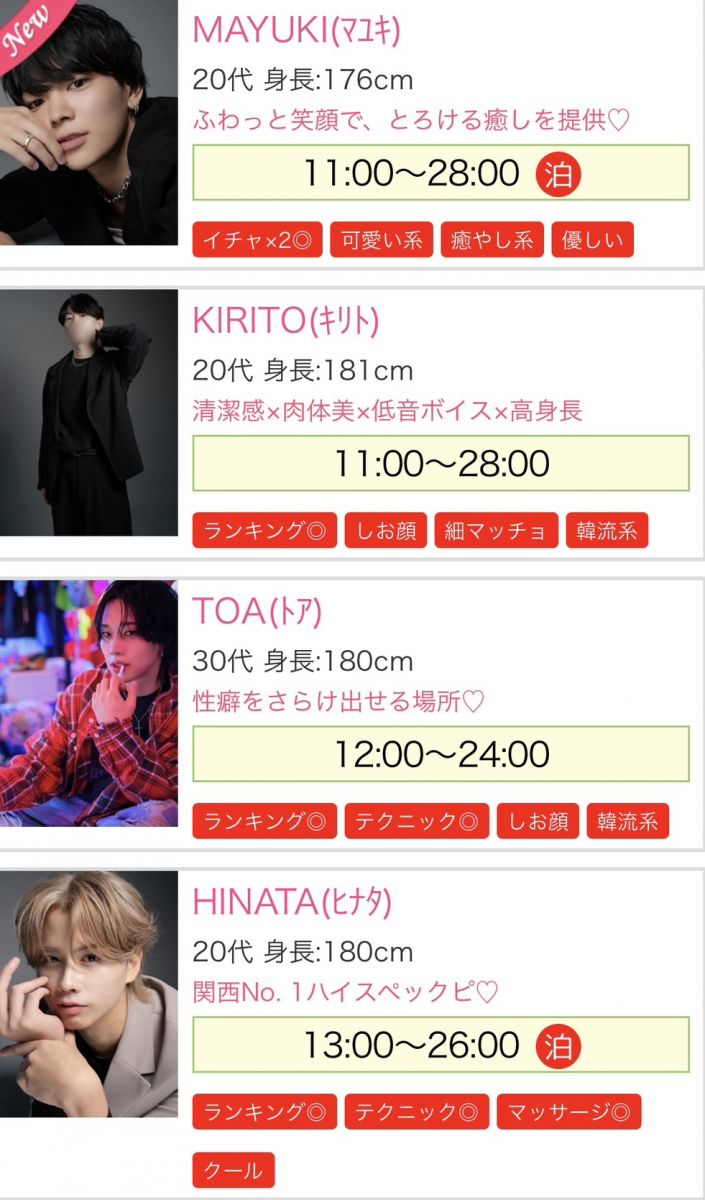This screenshot has height=1200, width=705.
Task: View the TOA(トア) name link
Action: point(257,610)
